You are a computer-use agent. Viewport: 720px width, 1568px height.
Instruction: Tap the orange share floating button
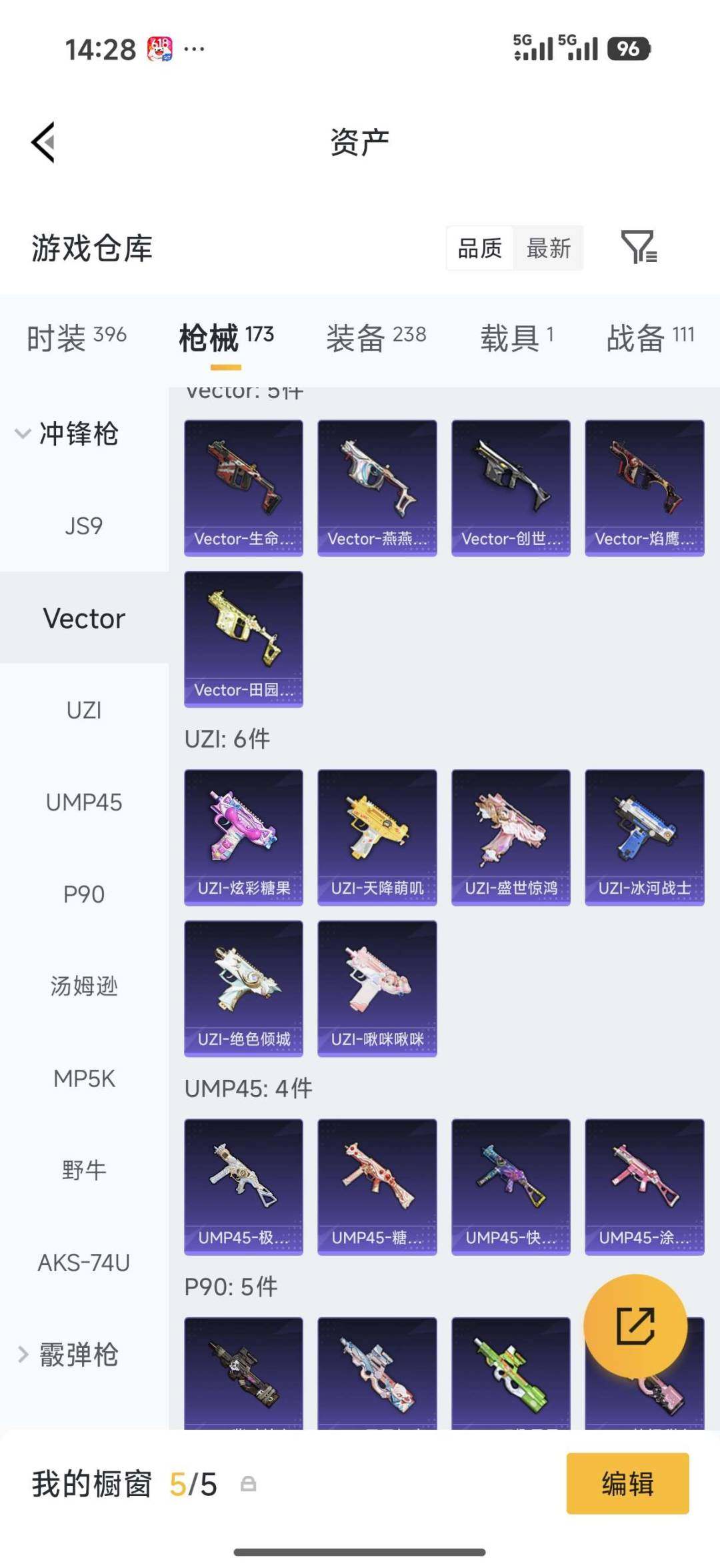click(635, 1326)
